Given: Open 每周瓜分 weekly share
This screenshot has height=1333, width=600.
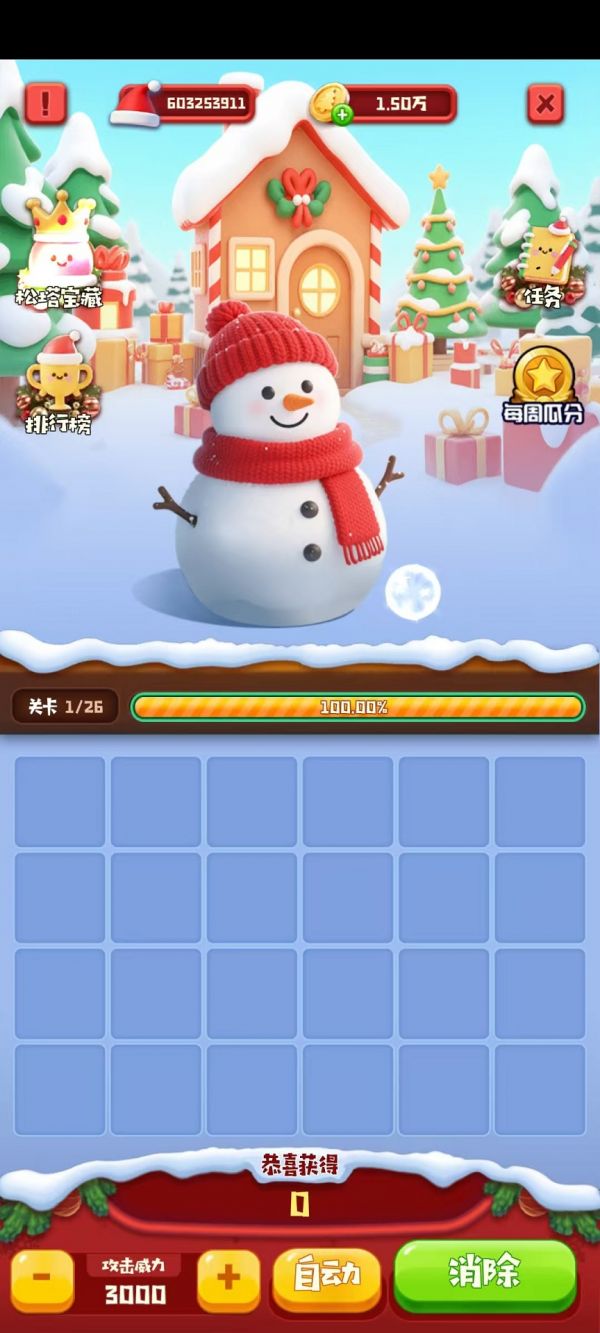Looking at the screenshot, I should pos(544,385).
